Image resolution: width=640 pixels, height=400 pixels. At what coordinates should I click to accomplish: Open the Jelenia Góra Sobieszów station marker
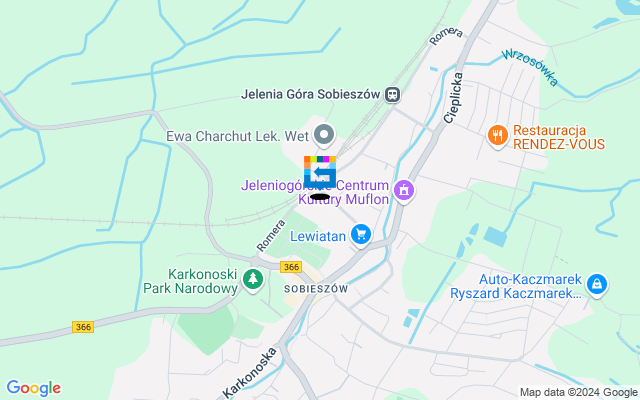click(x=393, y=95)
